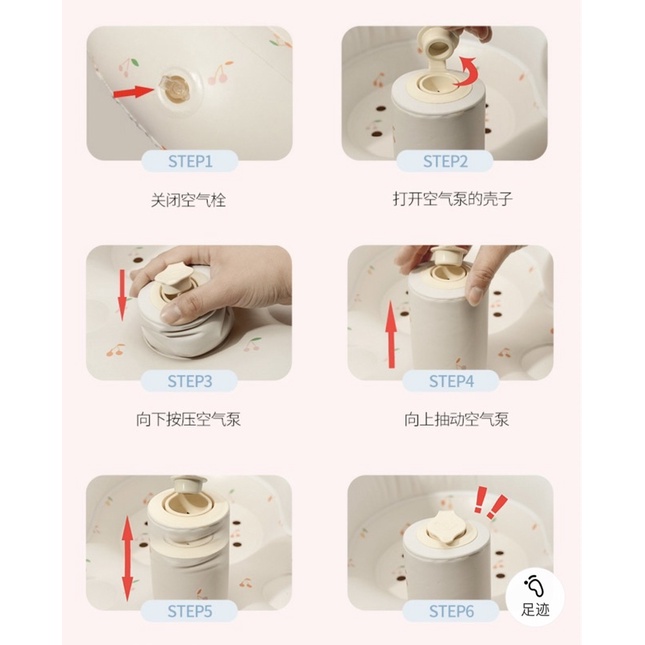Open the 足迹 browsing history button
Screen dimensions: 645x645
(534, 595)
